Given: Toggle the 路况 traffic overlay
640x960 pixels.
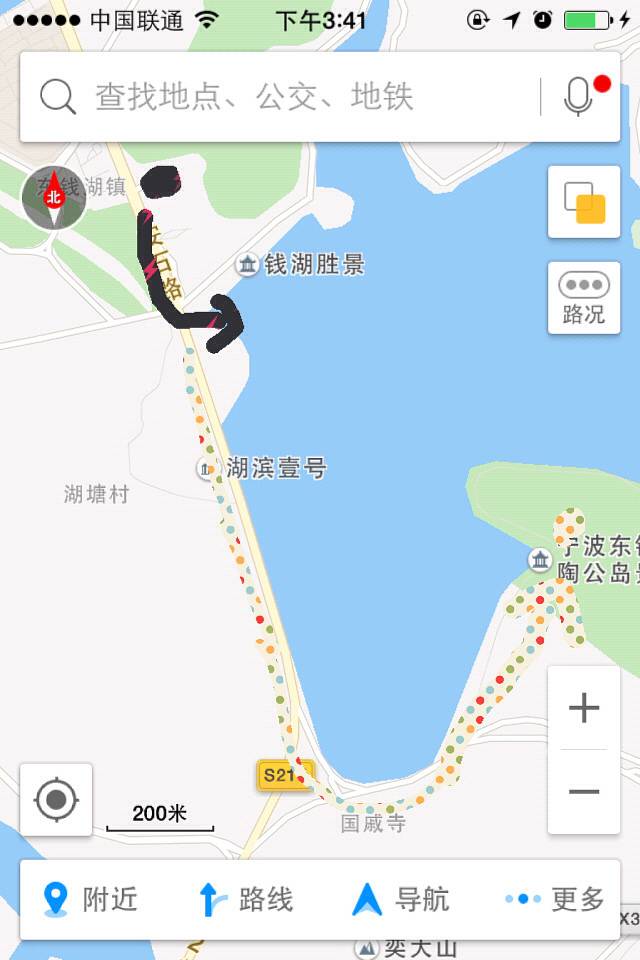Looking at the screenshot, I should (584, 298).
